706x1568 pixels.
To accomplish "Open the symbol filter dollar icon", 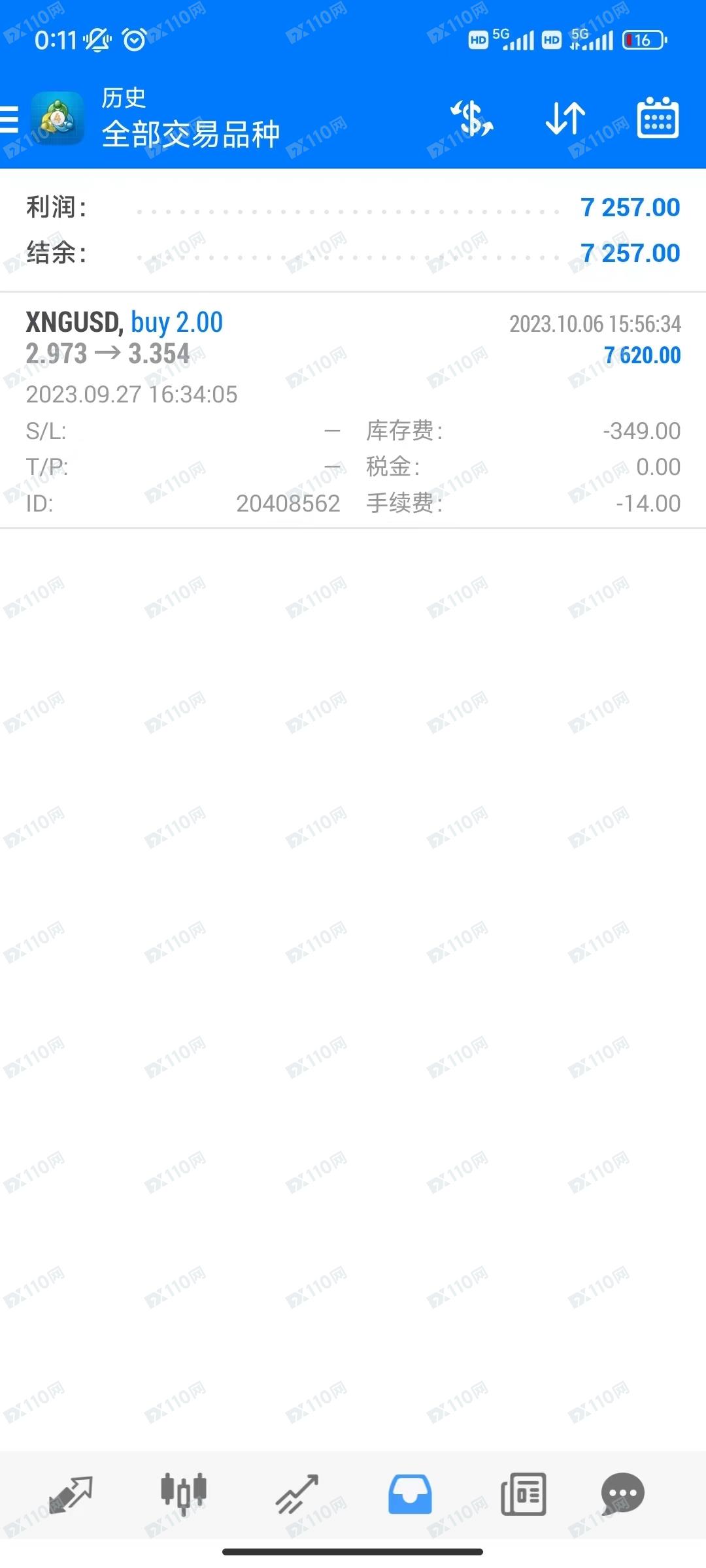I will click(x=471, y=118).
